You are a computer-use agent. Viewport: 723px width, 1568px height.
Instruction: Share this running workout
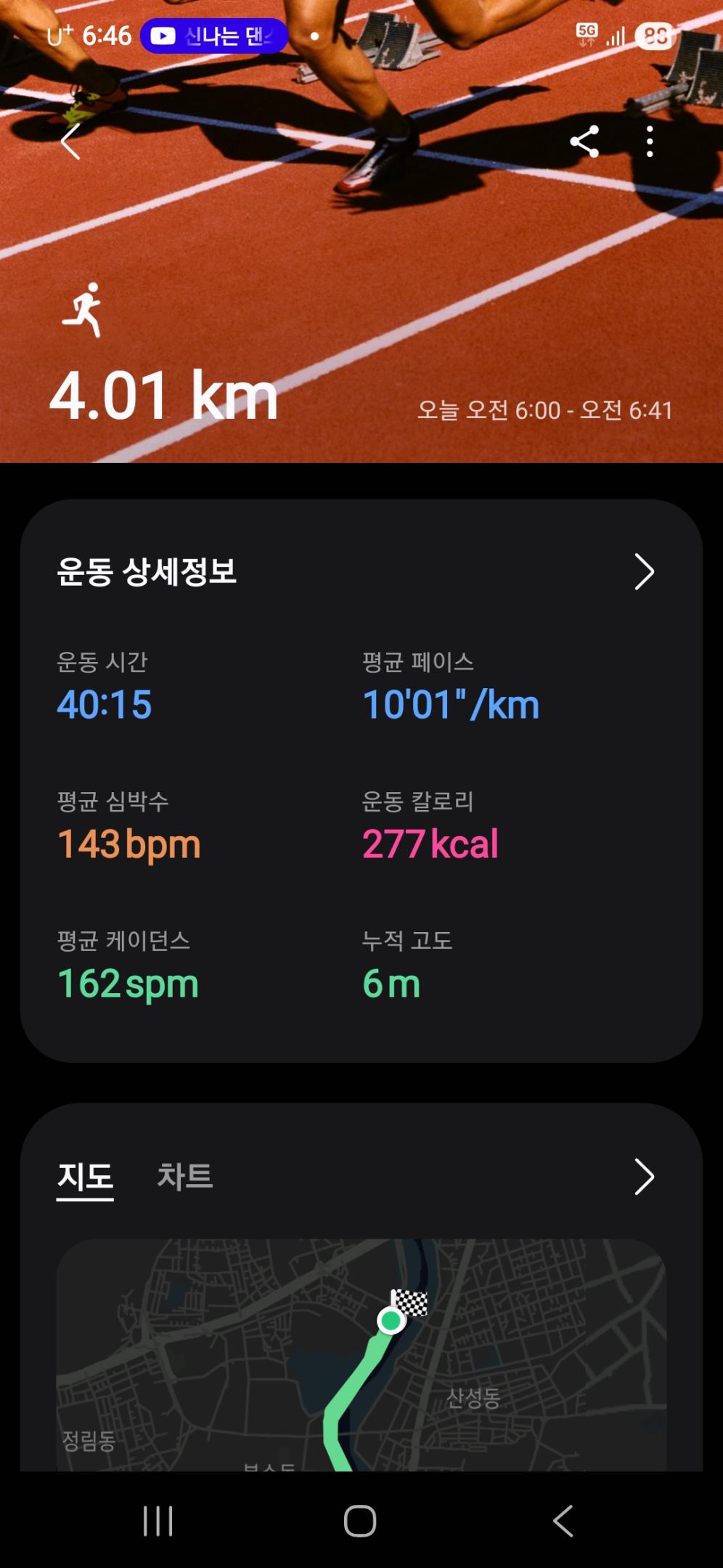[x=584, y=142]
